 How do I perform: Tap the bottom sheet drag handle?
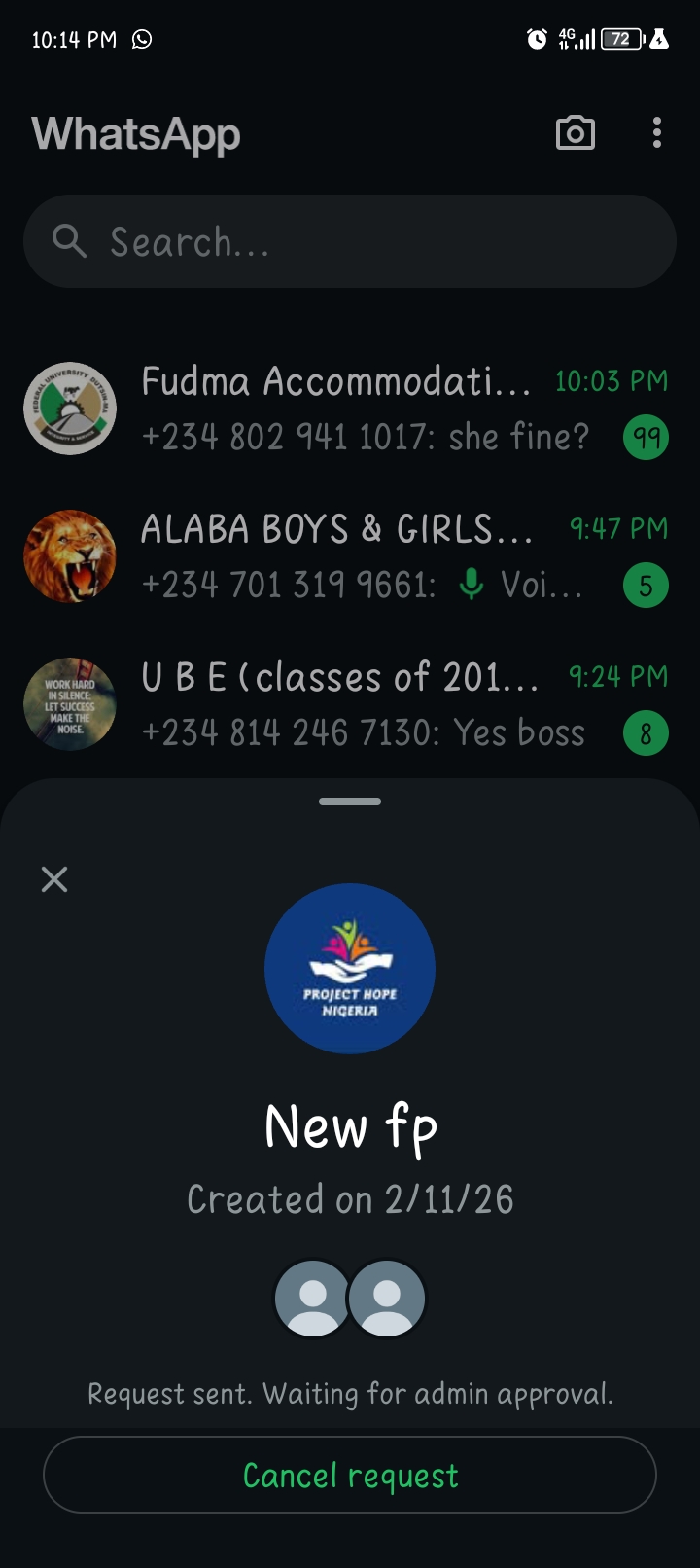[350, 802]
